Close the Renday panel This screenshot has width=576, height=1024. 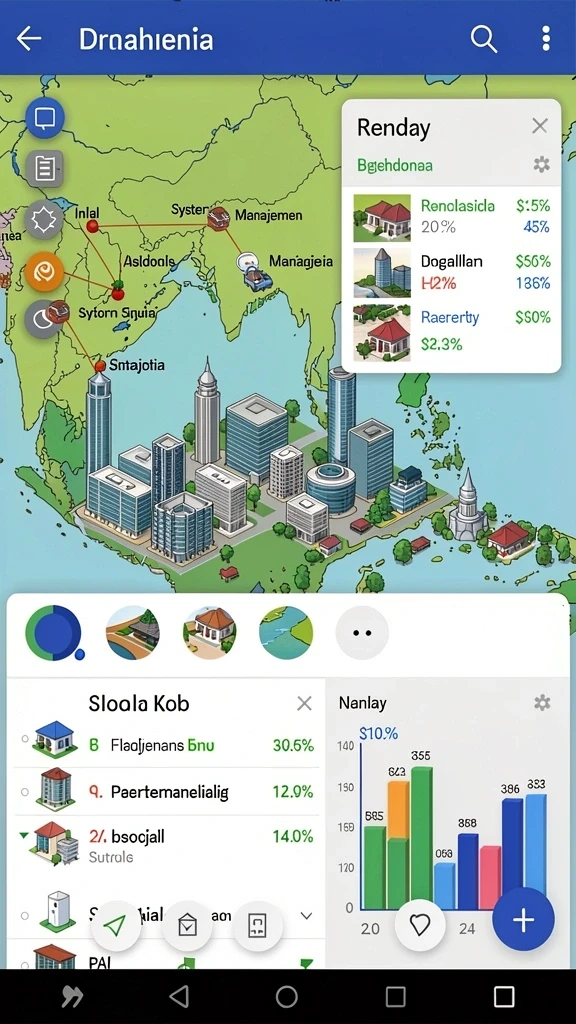pyautogui.click(x=539, y=126)
